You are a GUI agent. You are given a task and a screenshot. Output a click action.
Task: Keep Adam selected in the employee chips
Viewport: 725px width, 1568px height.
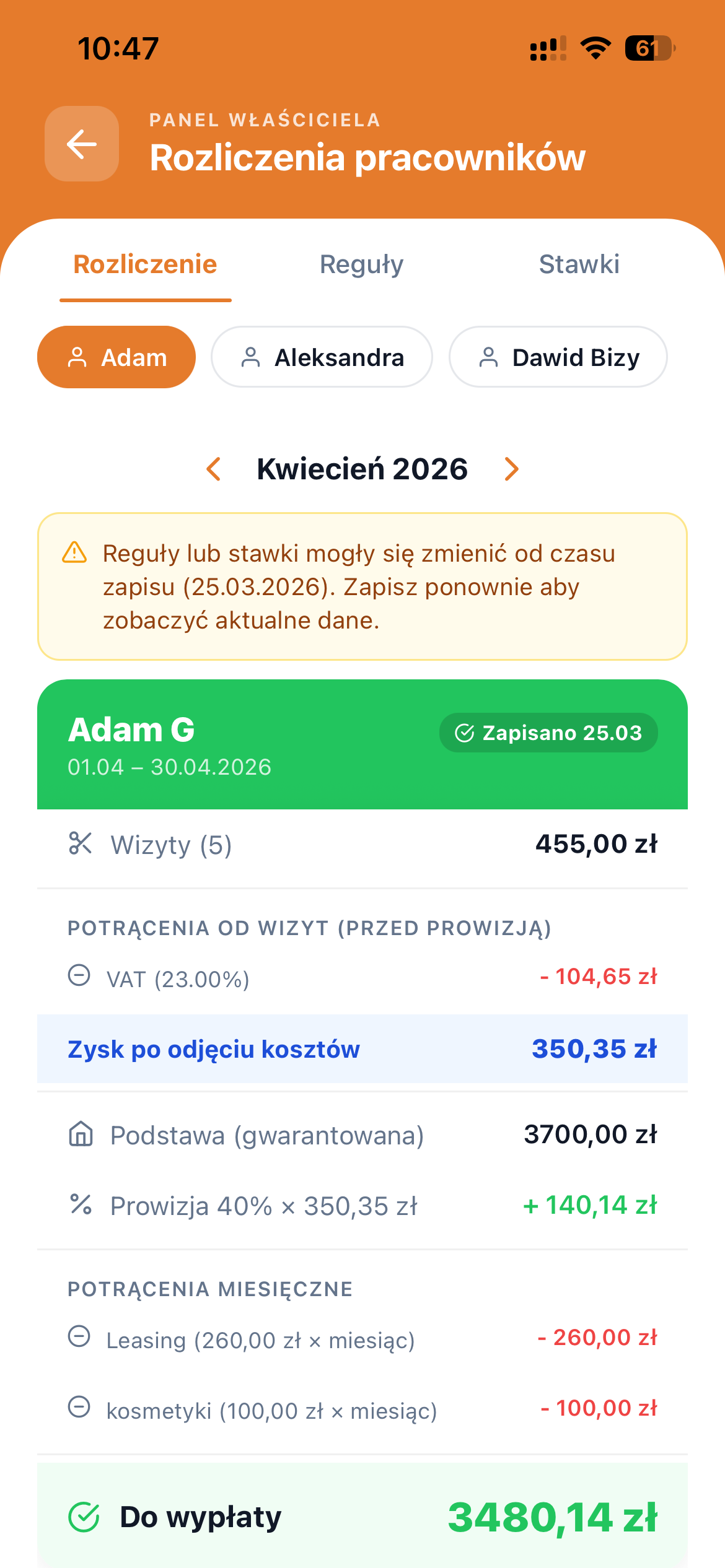(x=116, y=357)
